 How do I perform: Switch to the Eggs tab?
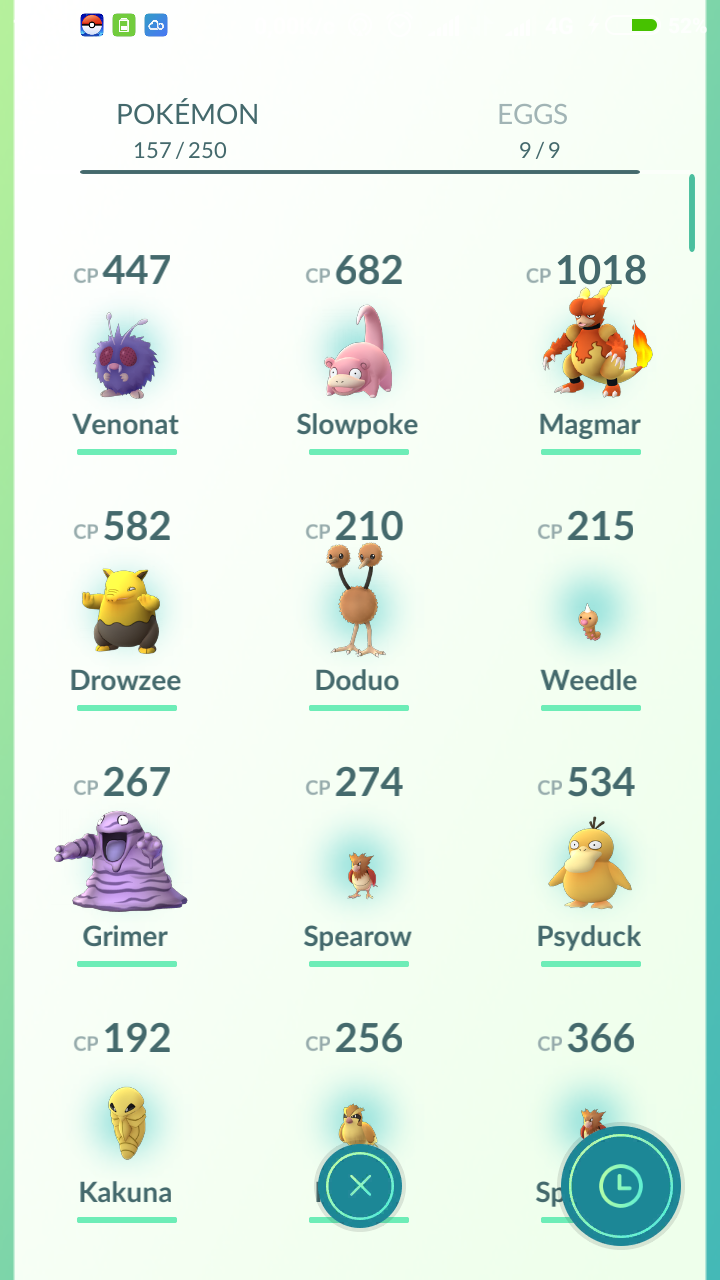pos(533,130)
